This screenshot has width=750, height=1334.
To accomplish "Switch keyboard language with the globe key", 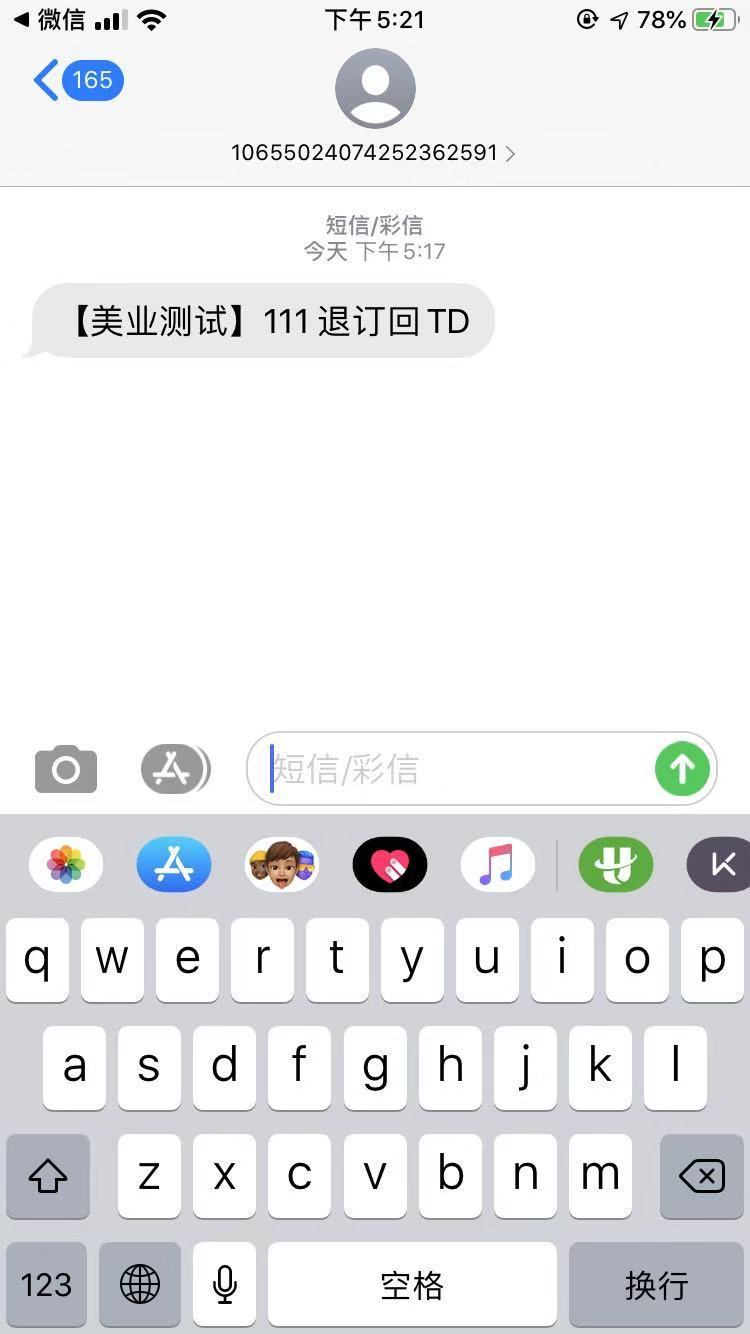I will coord(140,1285).
